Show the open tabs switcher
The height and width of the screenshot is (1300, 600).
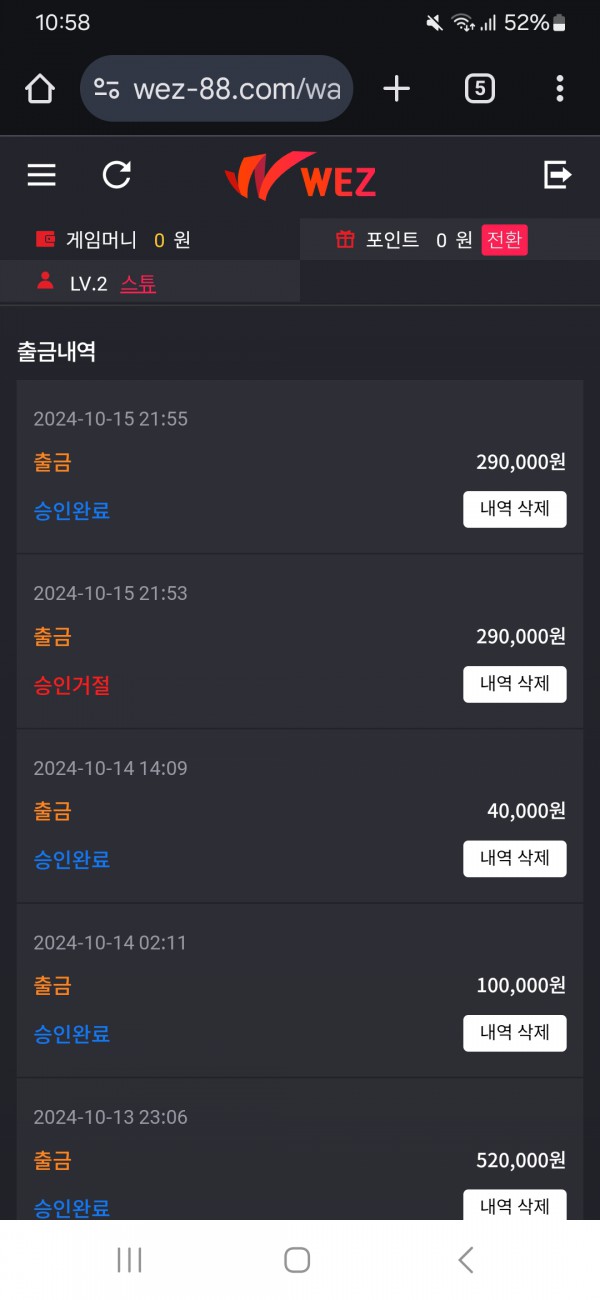(480, 89)
